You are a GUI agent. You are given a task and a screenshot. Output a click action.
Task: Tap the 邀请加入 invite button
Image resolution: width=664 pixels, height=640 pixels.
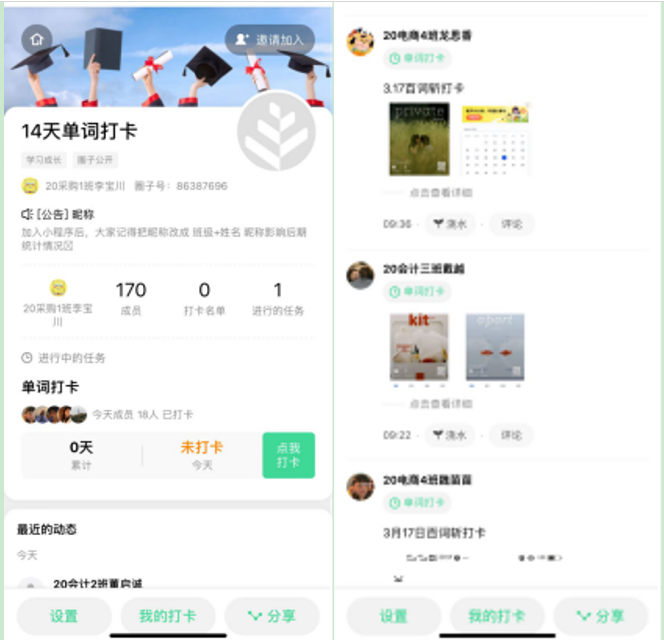coord(269,40)
